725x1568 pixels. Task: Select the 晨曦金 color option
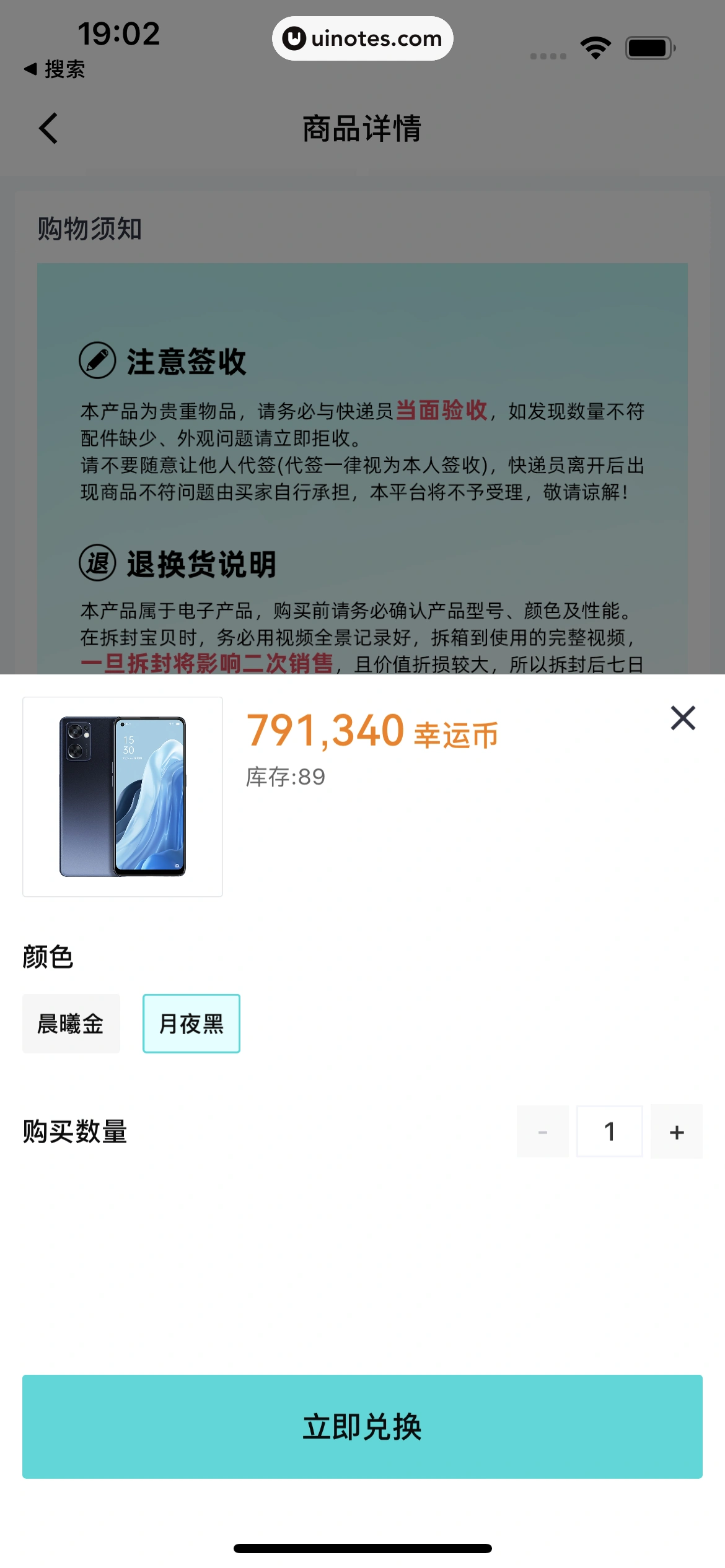tap(71, 1023)
